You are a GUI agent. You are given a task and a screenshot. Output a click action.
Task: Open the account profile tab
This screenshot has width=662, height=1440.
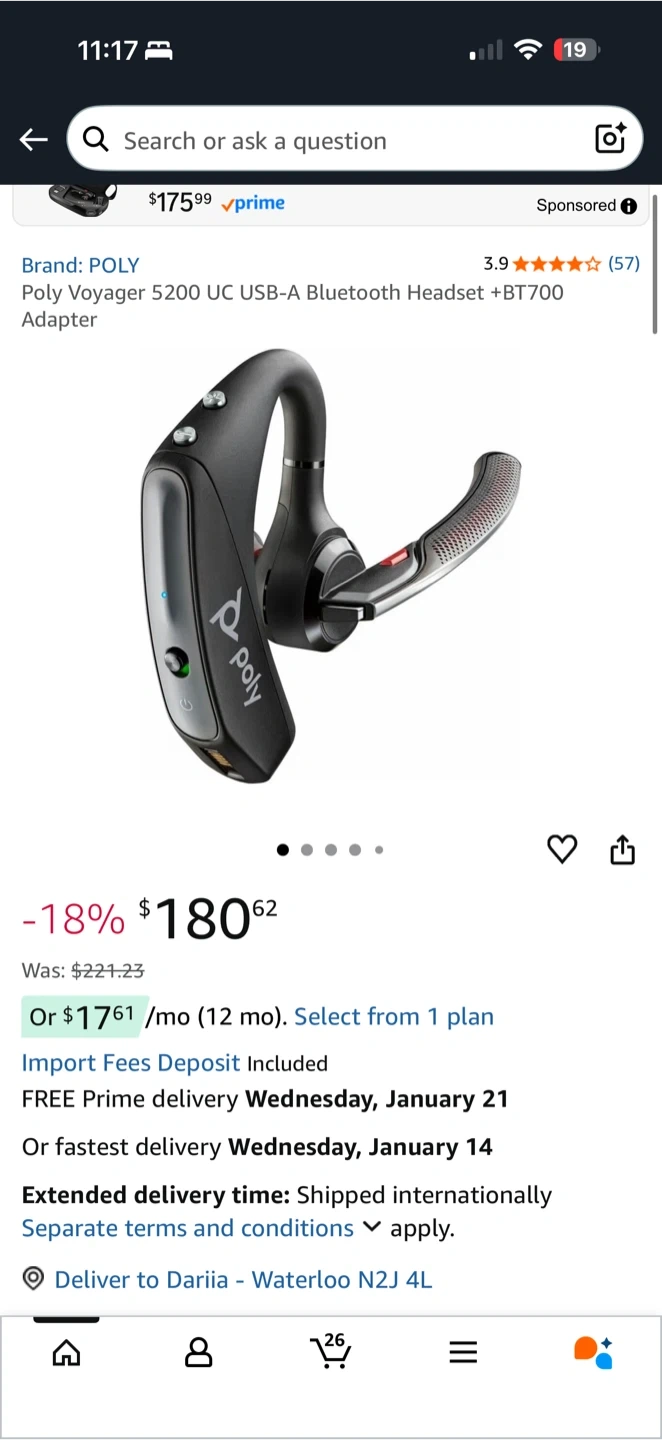pyautogui.click(x=198, y=1353)
